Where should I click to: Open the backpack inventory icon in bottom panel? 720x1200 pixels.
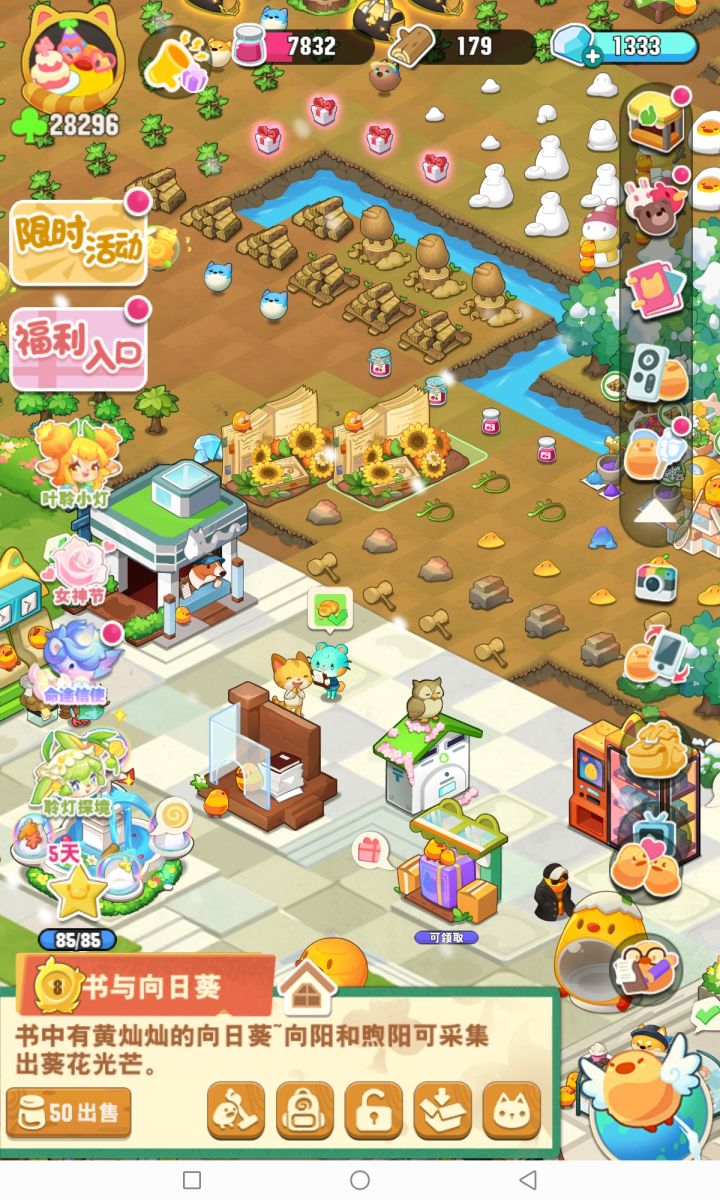[305, 1110]
